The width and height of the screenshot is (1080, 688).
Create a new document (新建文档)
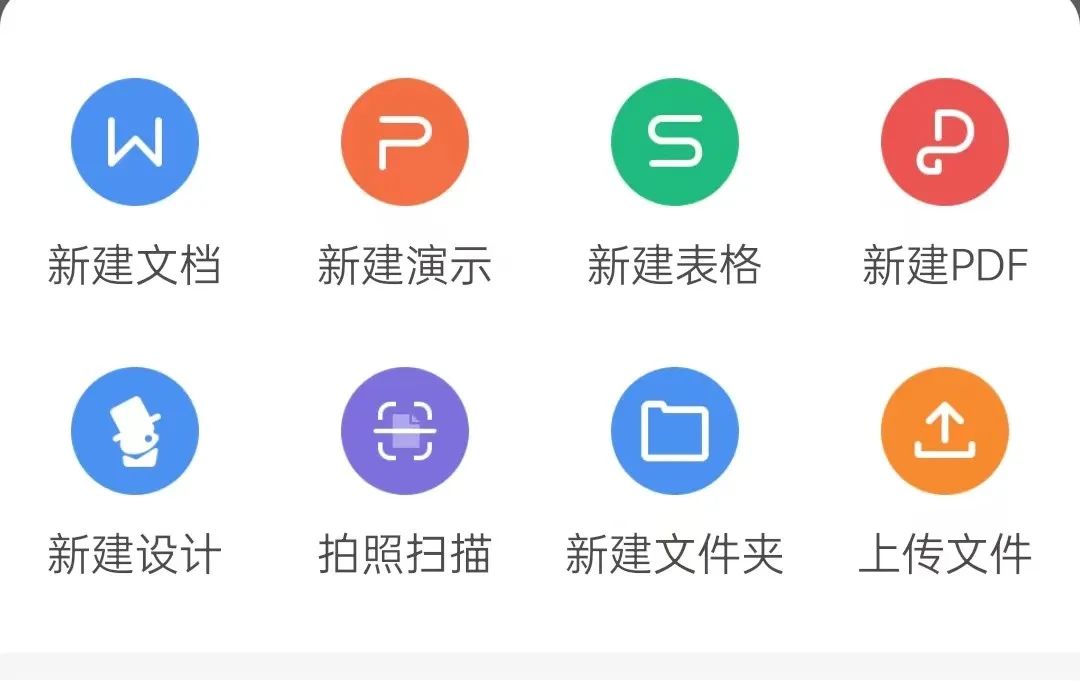coord(135,143)
